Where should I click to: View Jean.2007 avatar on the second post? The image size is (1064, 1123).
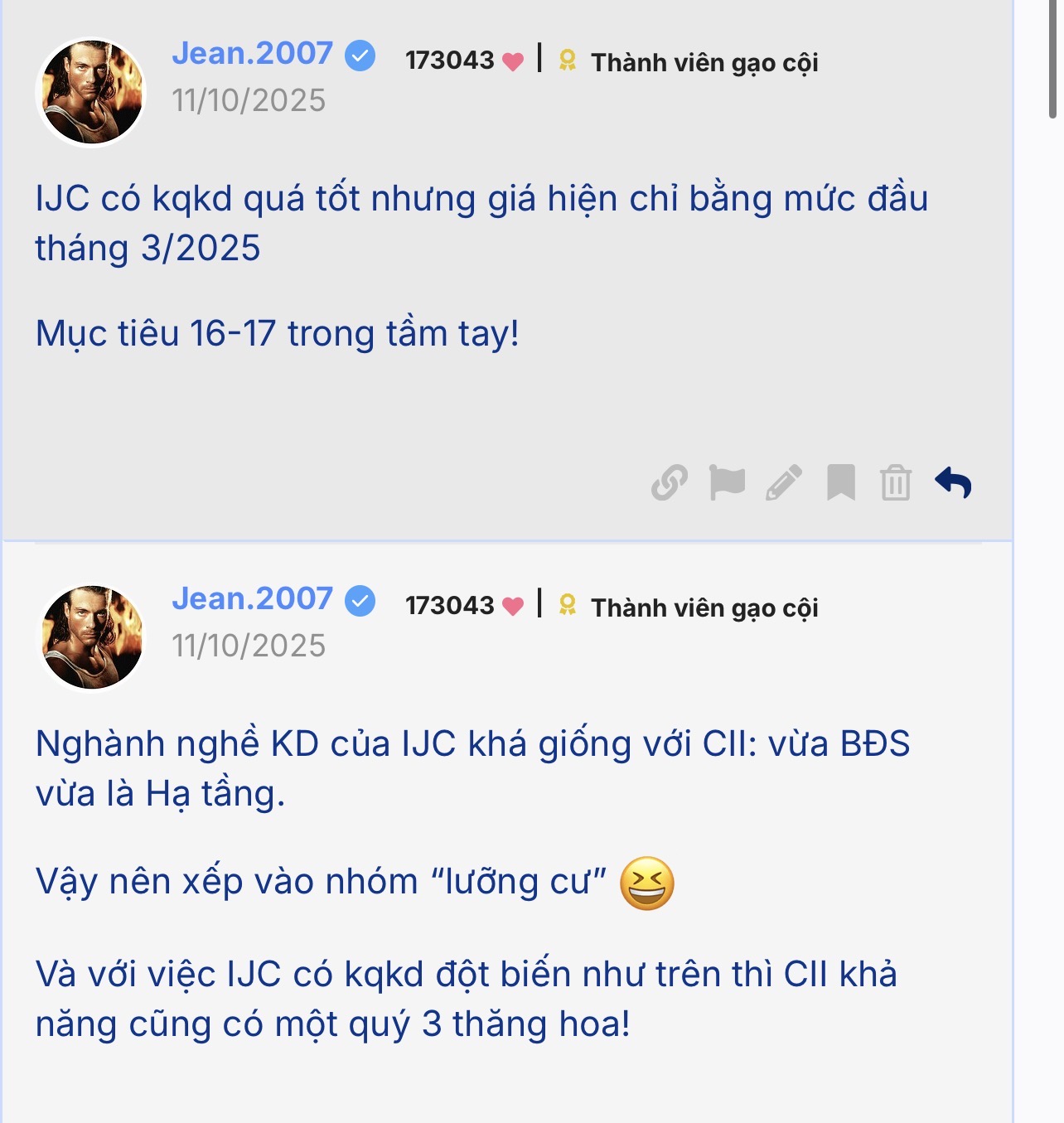click(92, 637)
